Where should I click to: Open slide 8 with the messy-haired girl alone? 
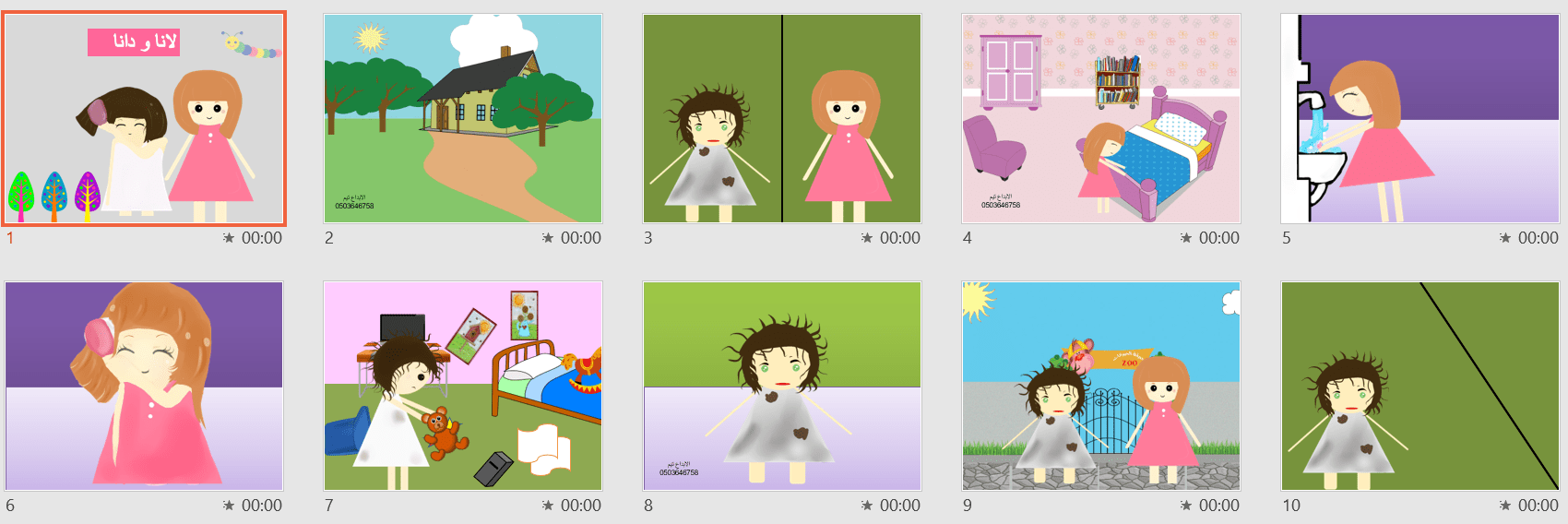coord(782,386)
